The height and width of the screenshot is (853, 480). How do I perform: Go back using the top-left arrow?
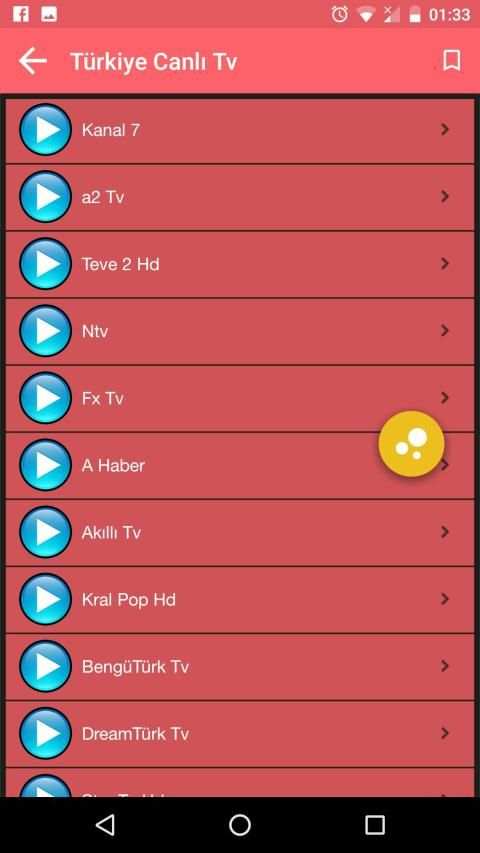(x=33, y=60)
